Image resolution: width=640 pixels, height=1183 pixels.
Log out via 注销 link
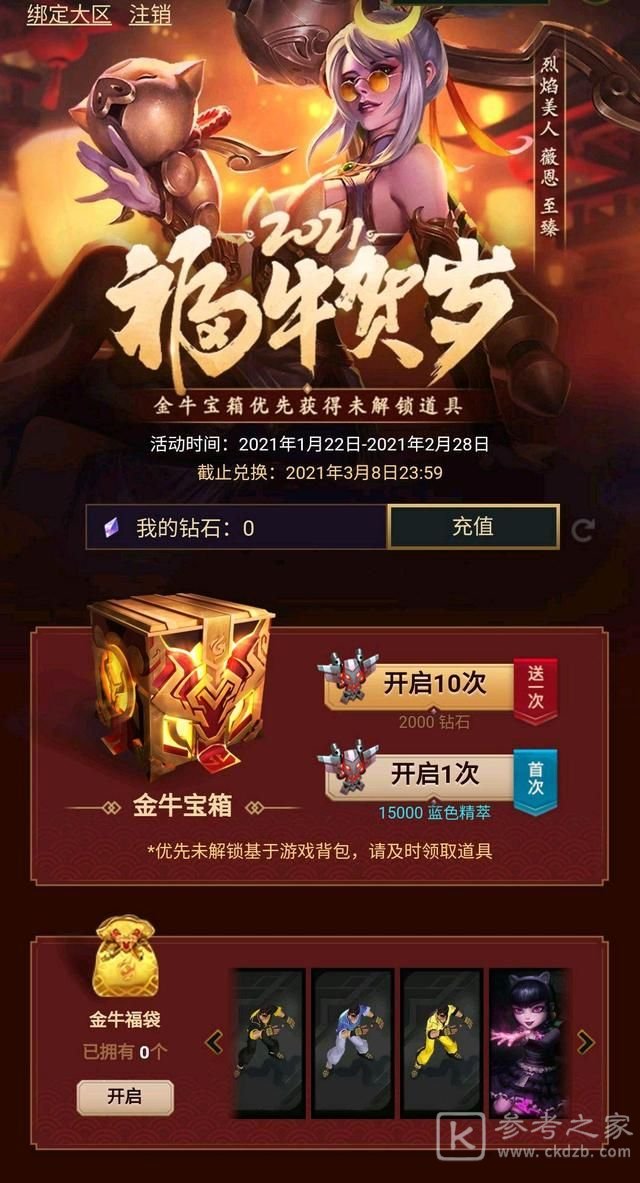pyautogui.click(x=150, y=15)
